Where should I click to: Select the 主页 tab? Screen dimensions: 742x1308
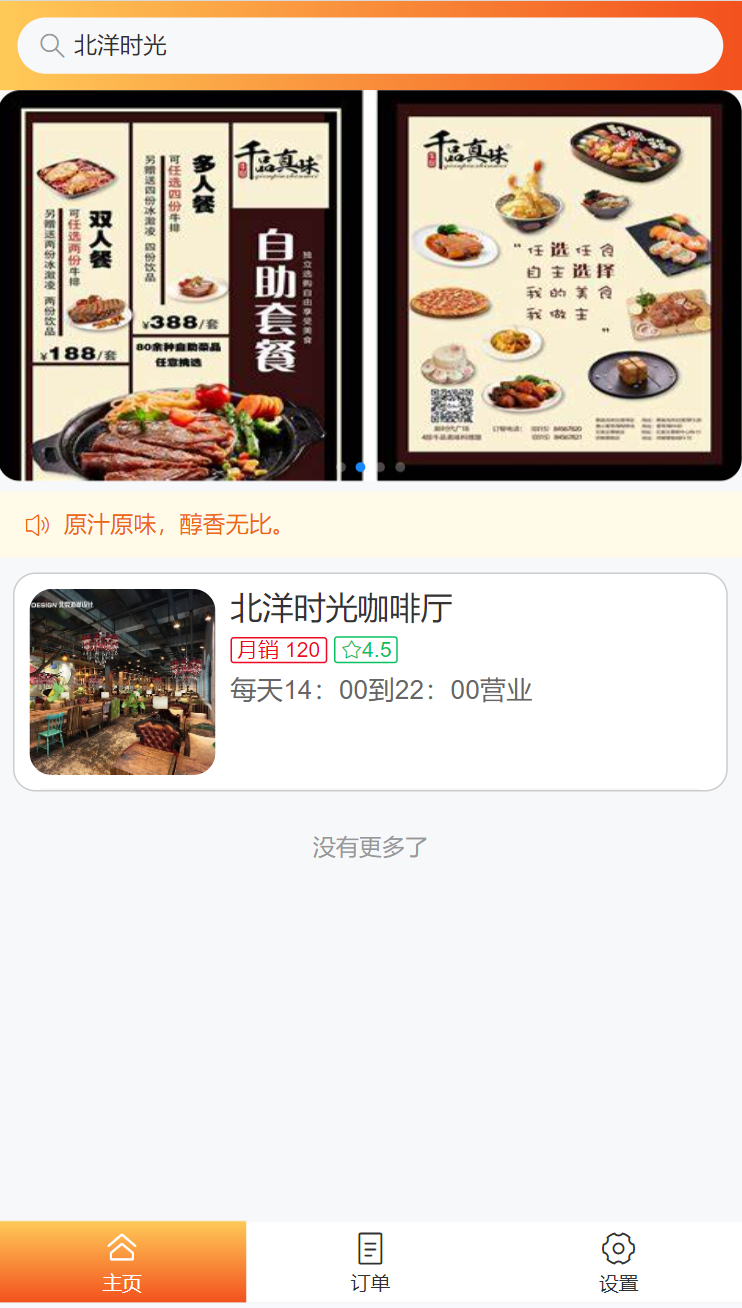tap(123, 1262)
